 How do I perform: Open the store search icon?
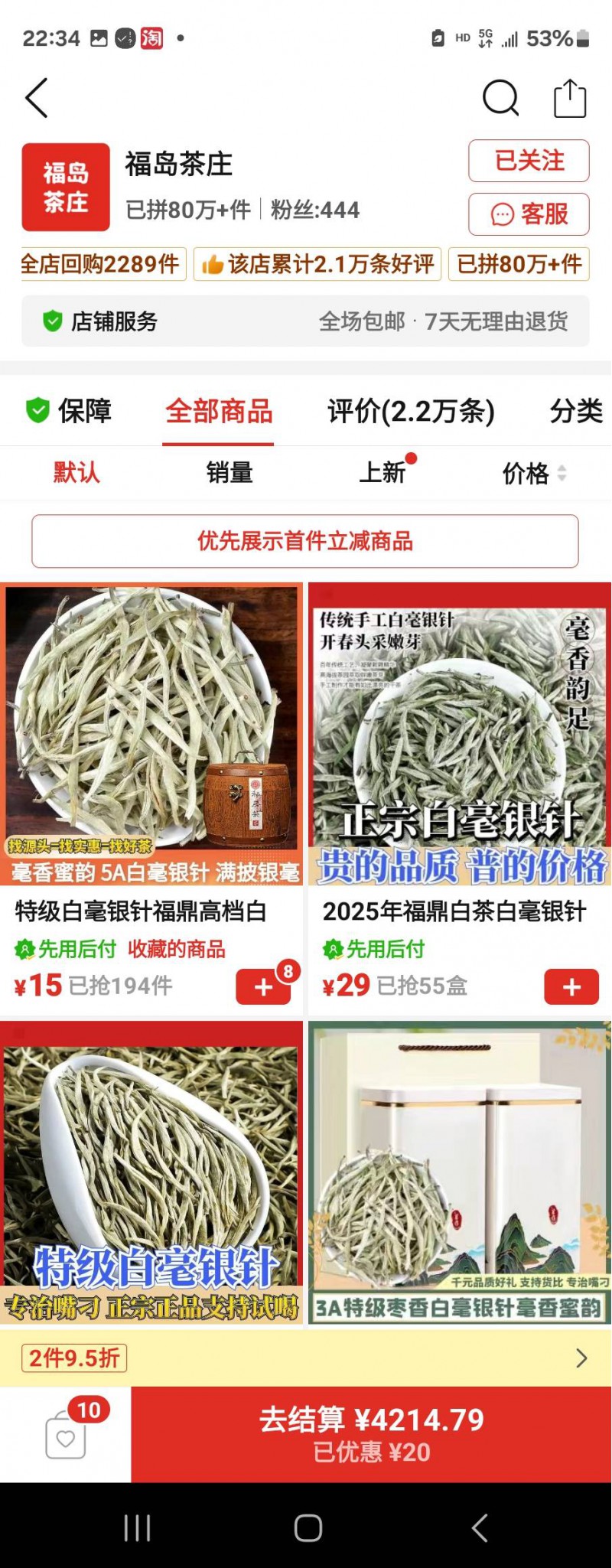point(500,98)
